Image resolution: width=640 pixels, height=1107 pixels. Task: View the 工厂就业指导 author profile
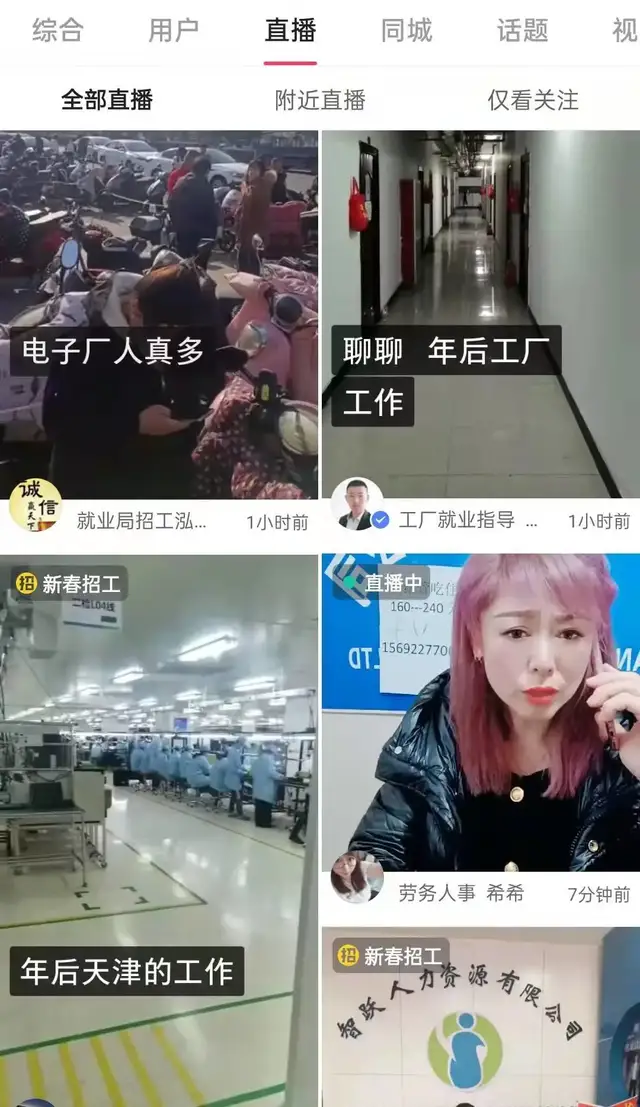tap(357, 505)
